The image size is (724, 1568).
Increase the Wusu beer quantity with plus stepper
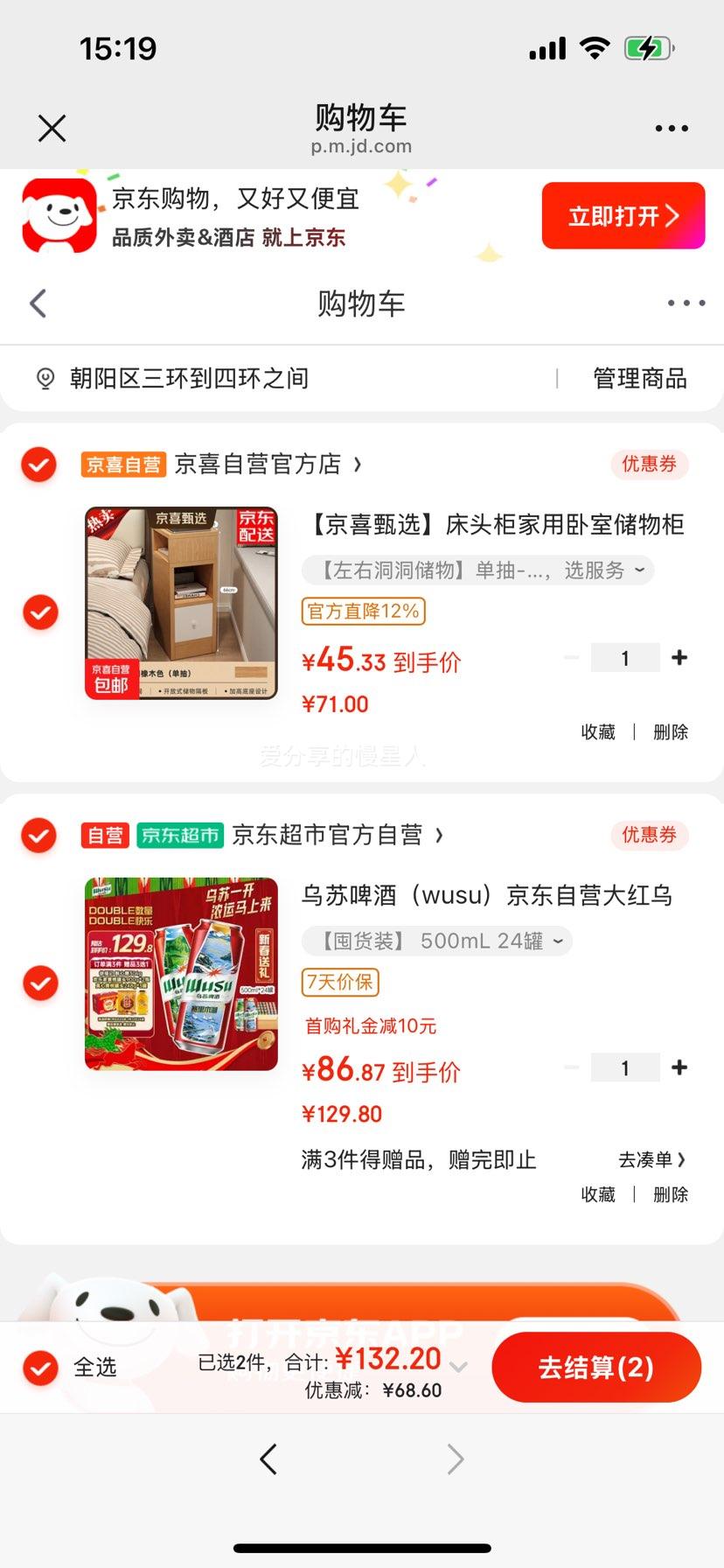coord(679,1067)
